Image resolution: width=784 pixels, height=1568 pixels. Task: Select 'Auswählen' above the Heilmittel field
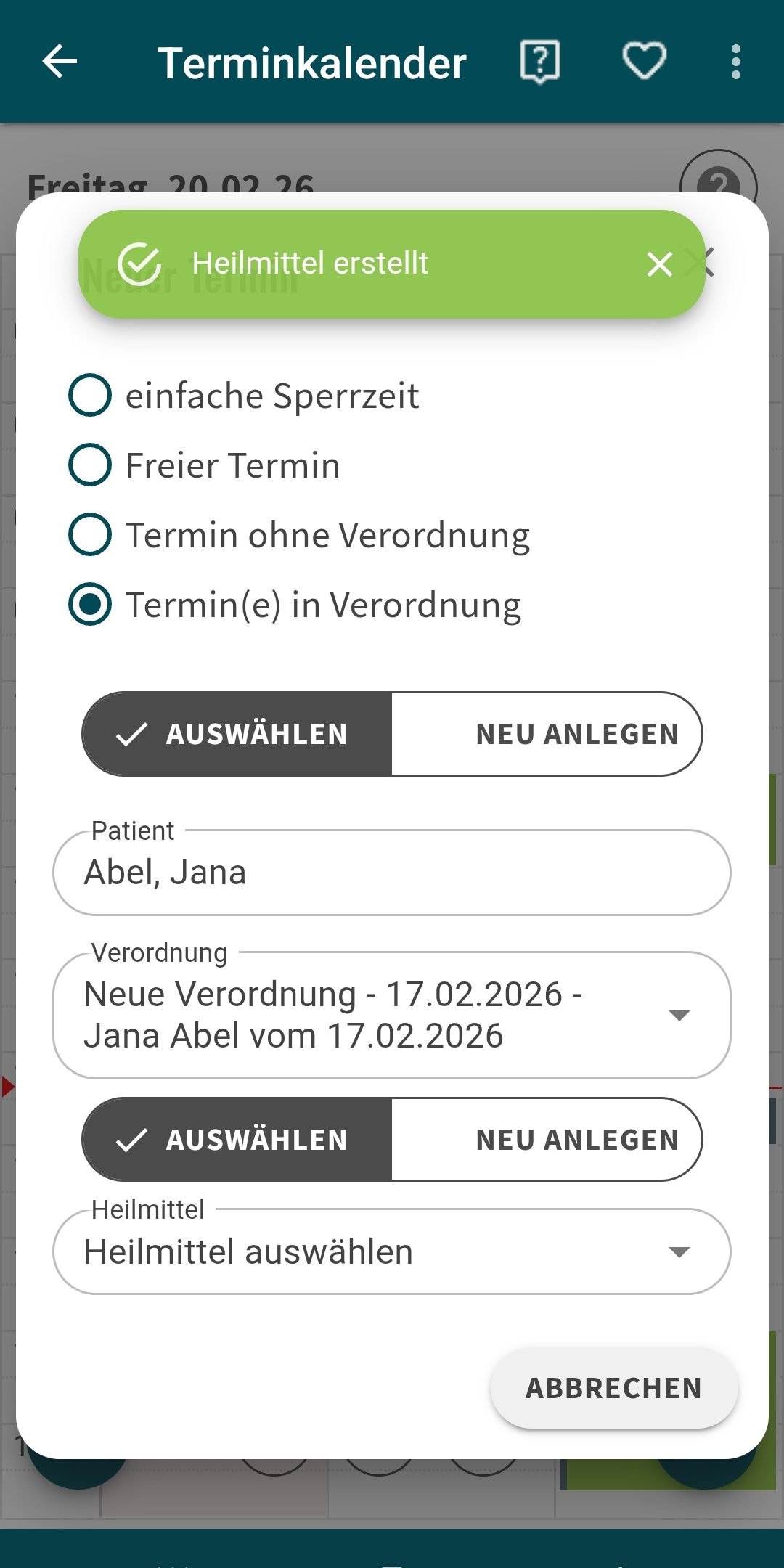pyautogui.click(x=237, y=1140)
